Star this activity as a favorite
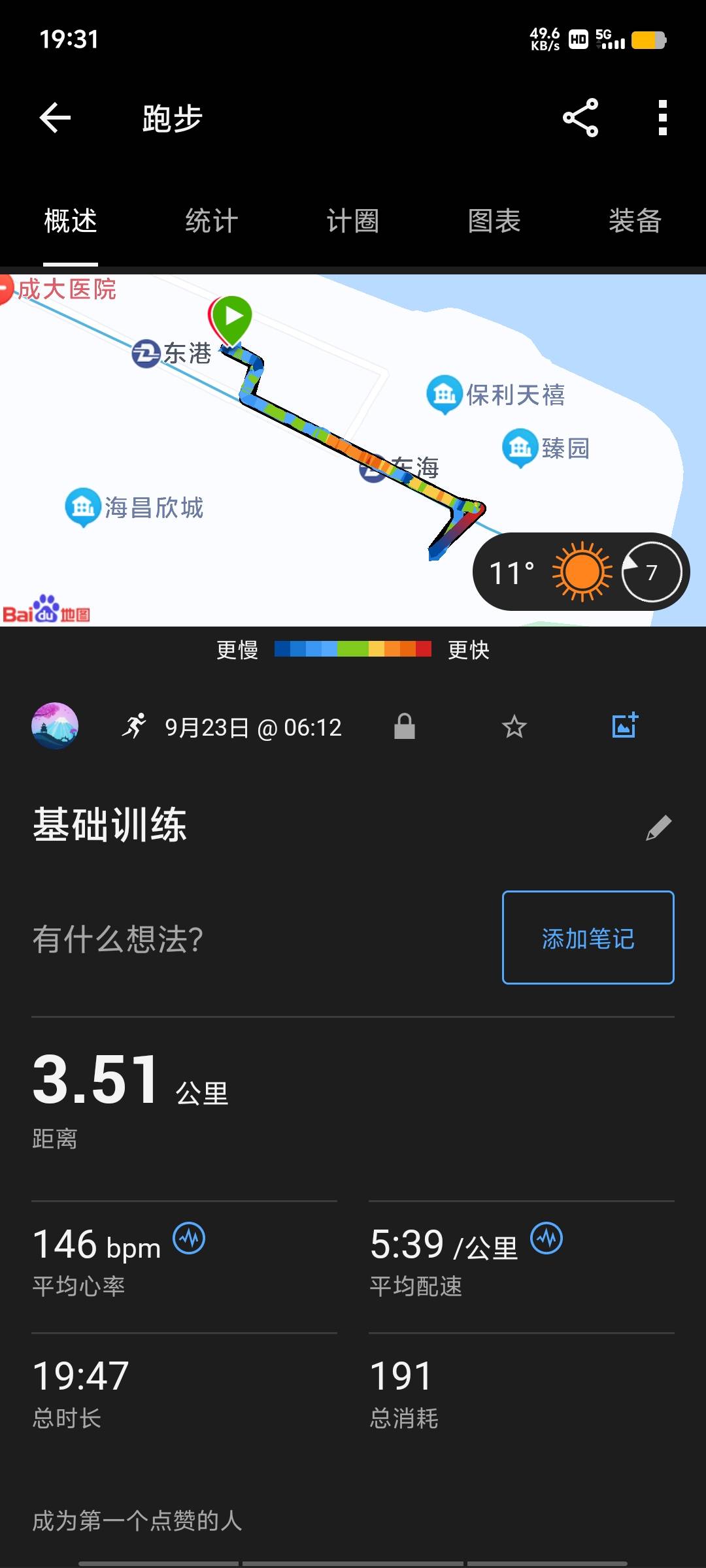Screen dimensions: 706x1568 514,725
